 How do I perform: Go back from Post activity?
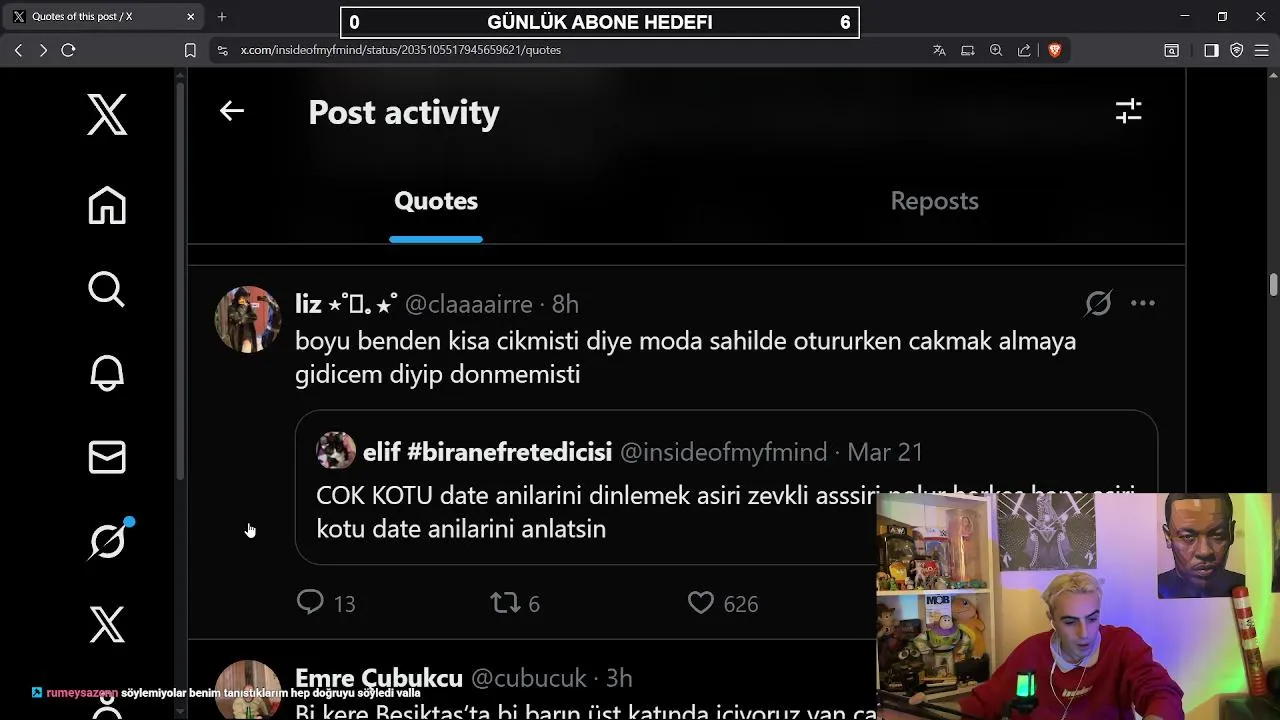coord(232,111)
